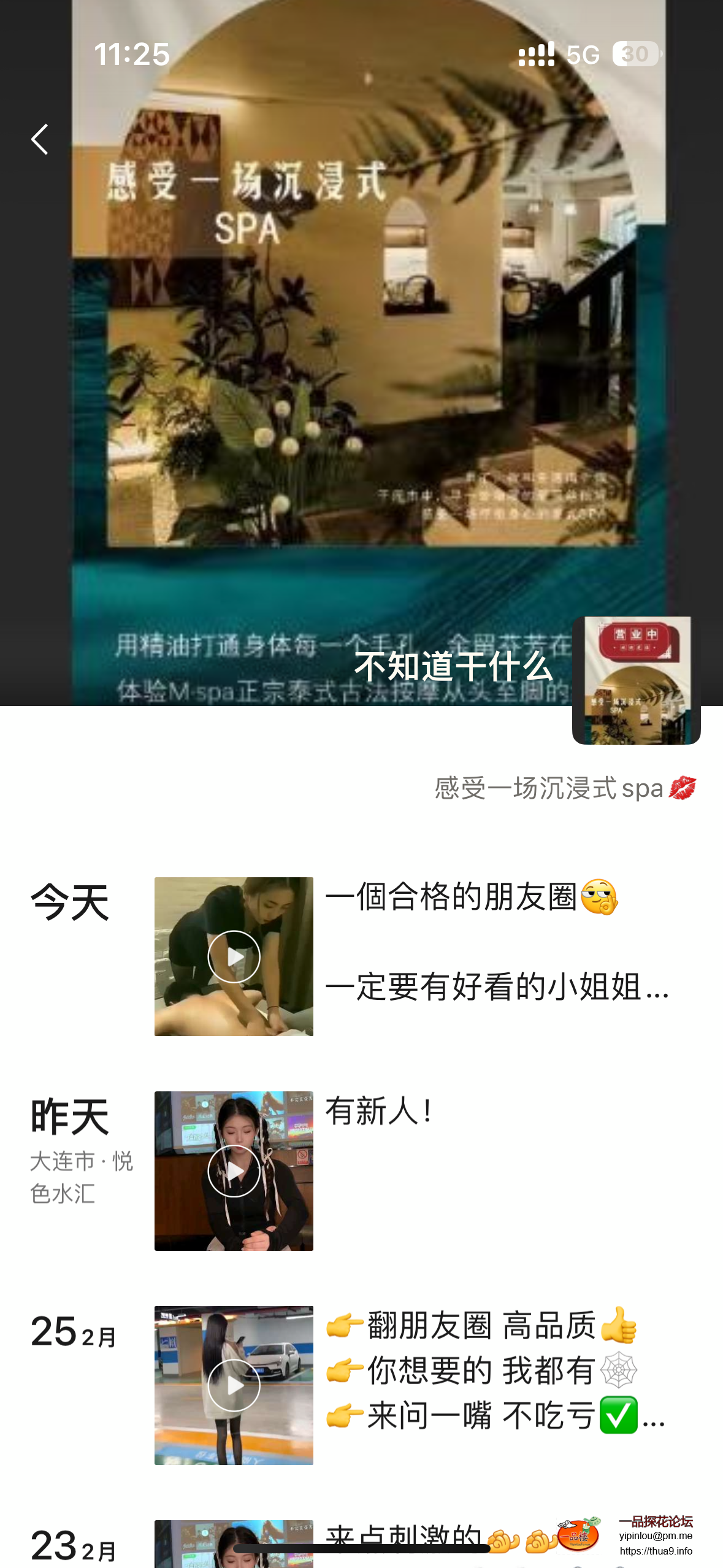Tap the 5G network indicator
The height and width of the screenshot is (1568, 723).
pyautogui.click(x=584, y=54)
